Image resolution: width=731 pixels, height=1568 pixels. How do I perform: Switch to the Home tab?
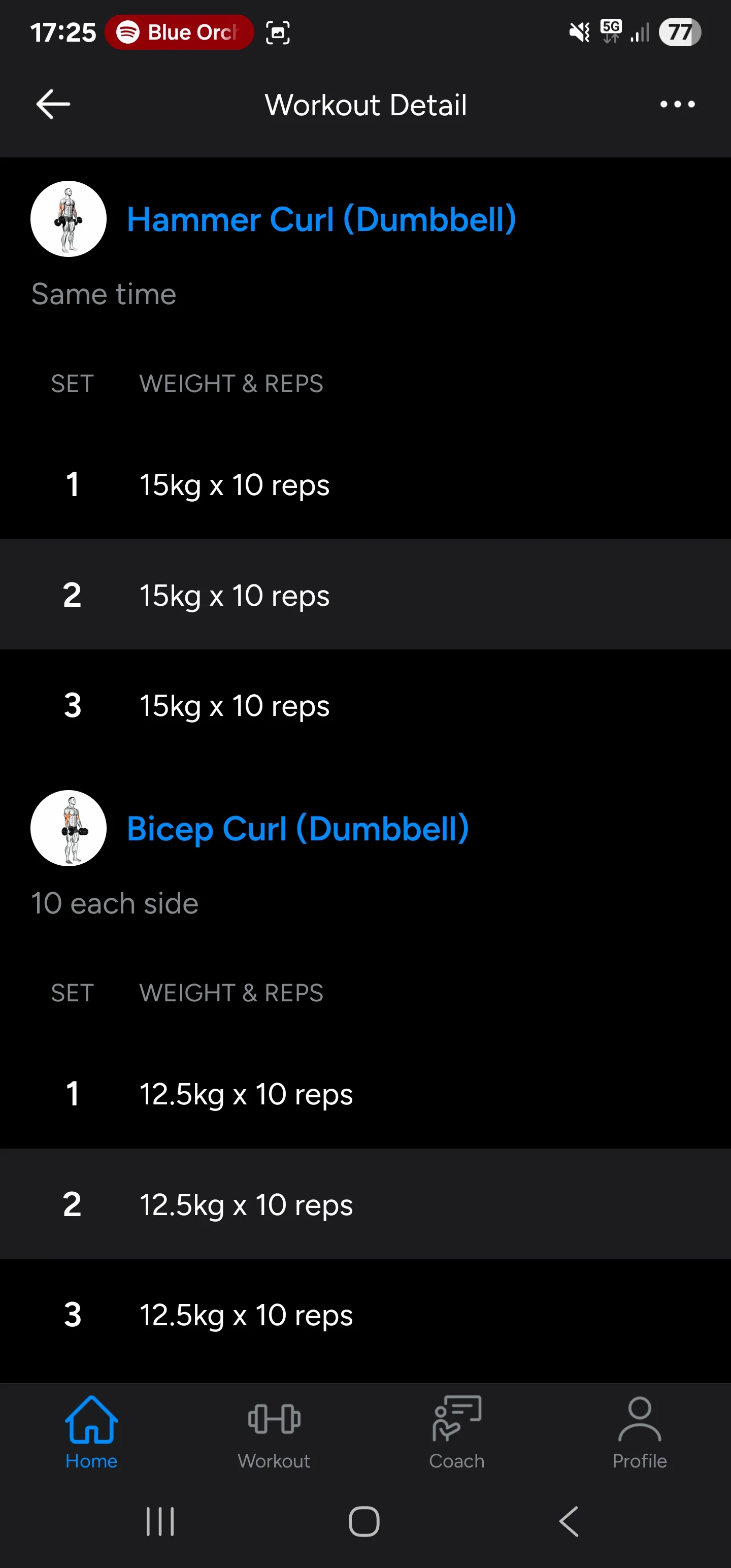(91, 1433)
